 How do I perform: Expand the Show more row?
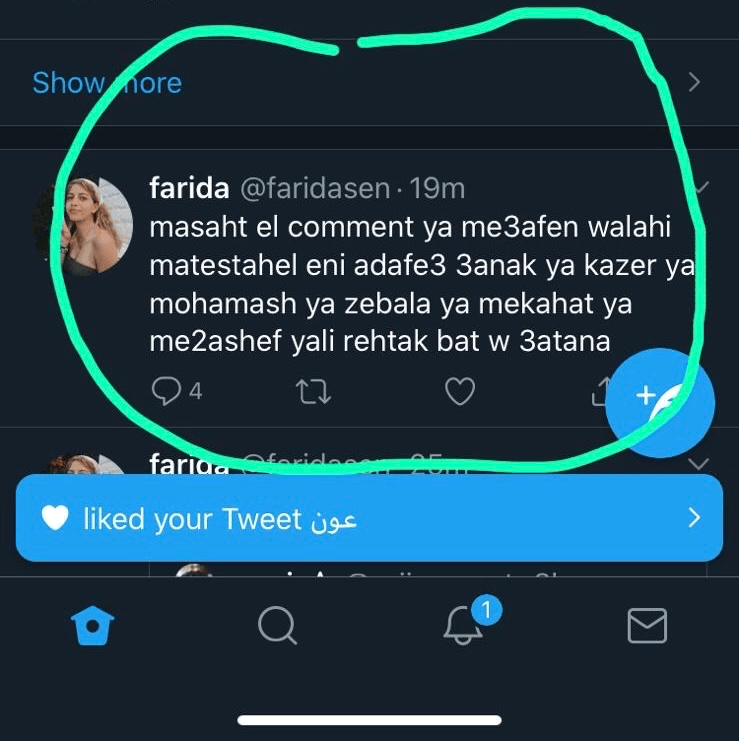(107, 82)
